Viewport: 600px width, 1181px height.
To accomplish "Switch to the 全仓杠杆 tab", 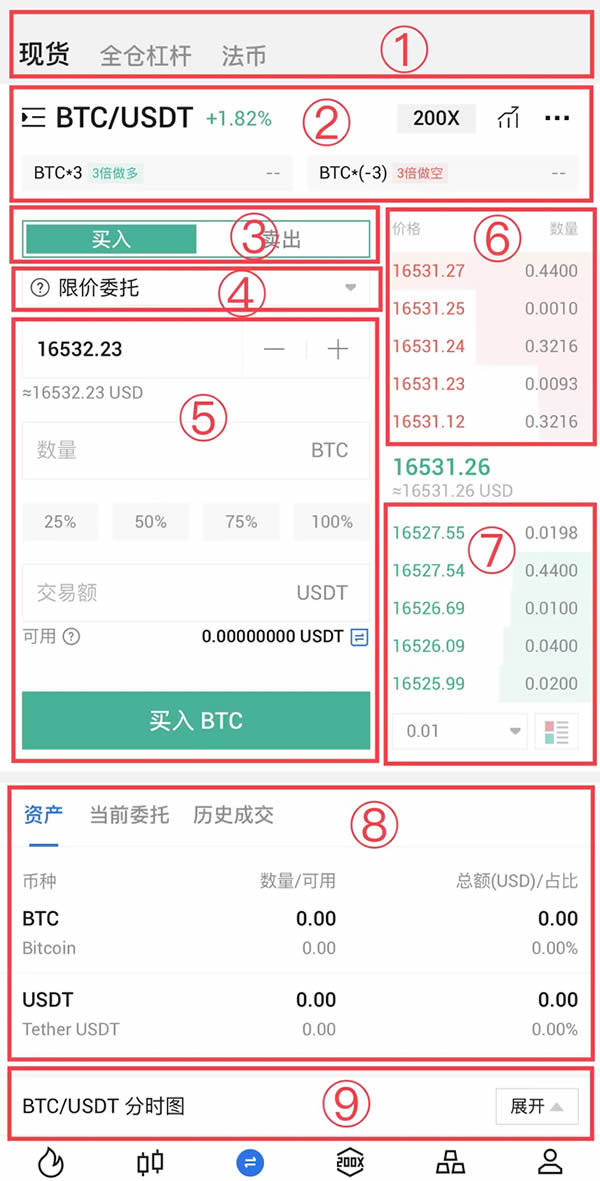I will pyautogui.click(x=145, y=55).
